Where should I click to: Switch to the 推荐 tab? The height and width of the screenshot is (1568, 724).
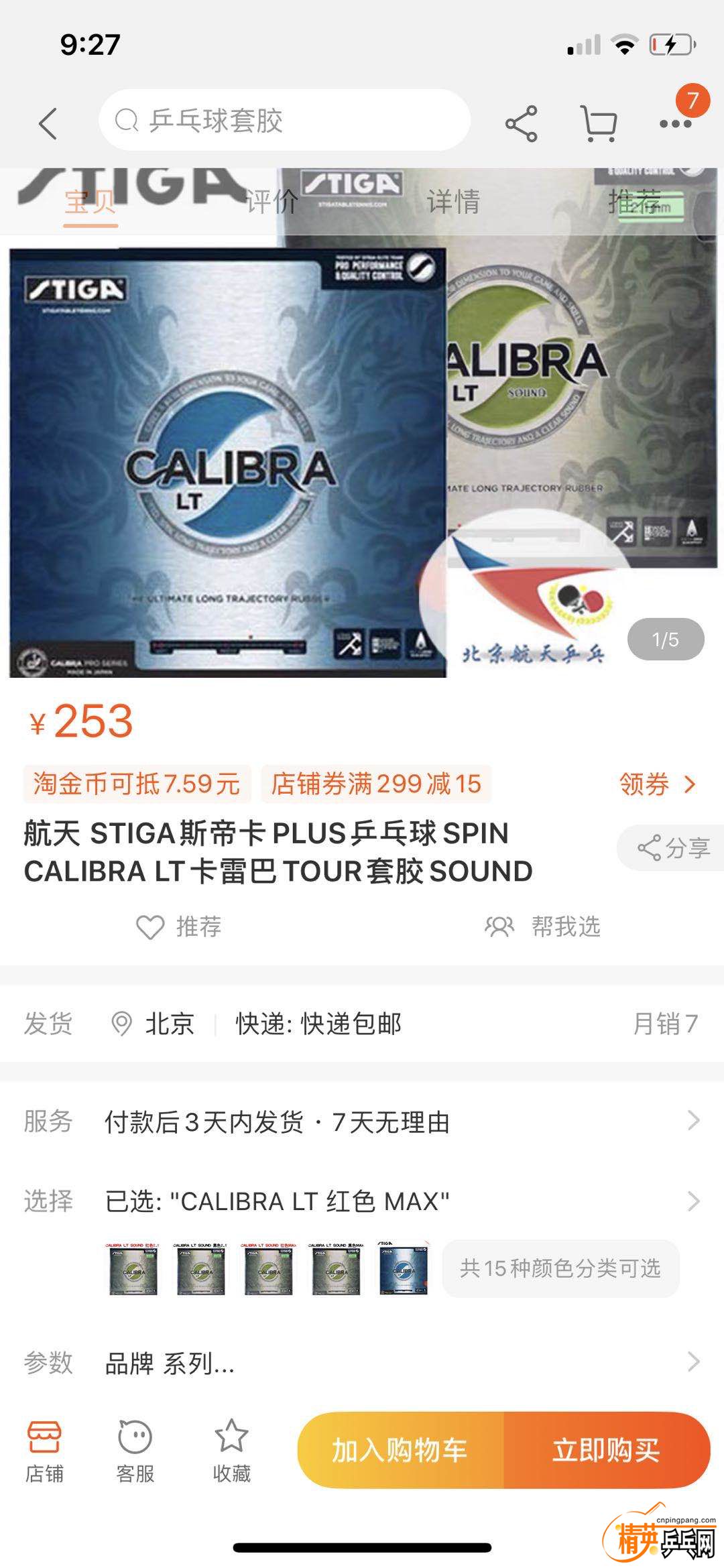[634, 201]
